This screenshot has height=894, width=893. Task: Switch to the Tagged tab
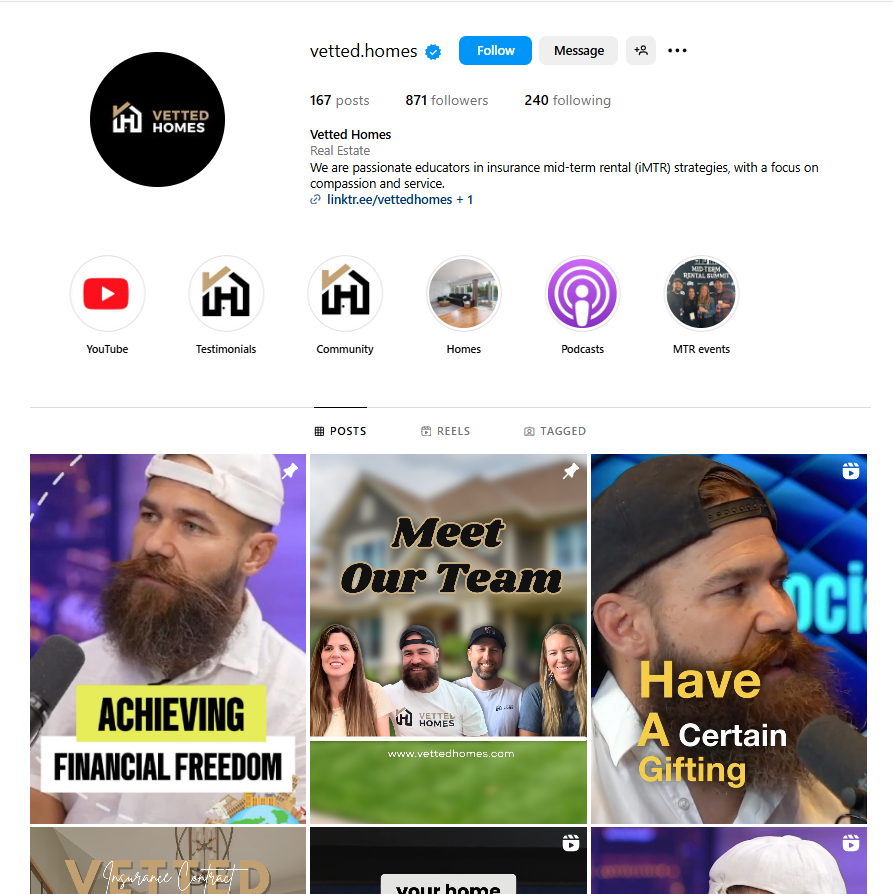(x=555, y=431)
